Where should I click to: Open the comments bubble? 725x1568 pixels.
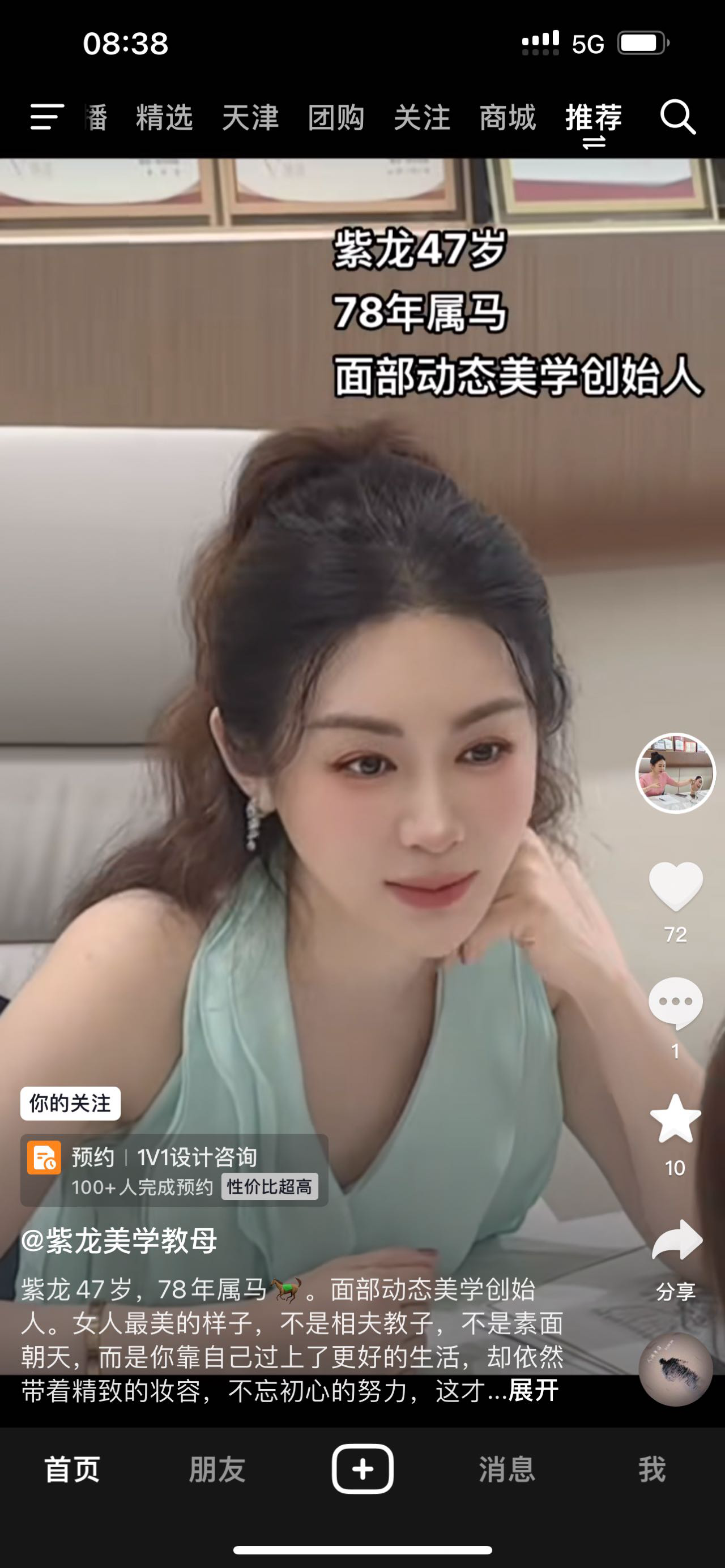click(676, 1002)
